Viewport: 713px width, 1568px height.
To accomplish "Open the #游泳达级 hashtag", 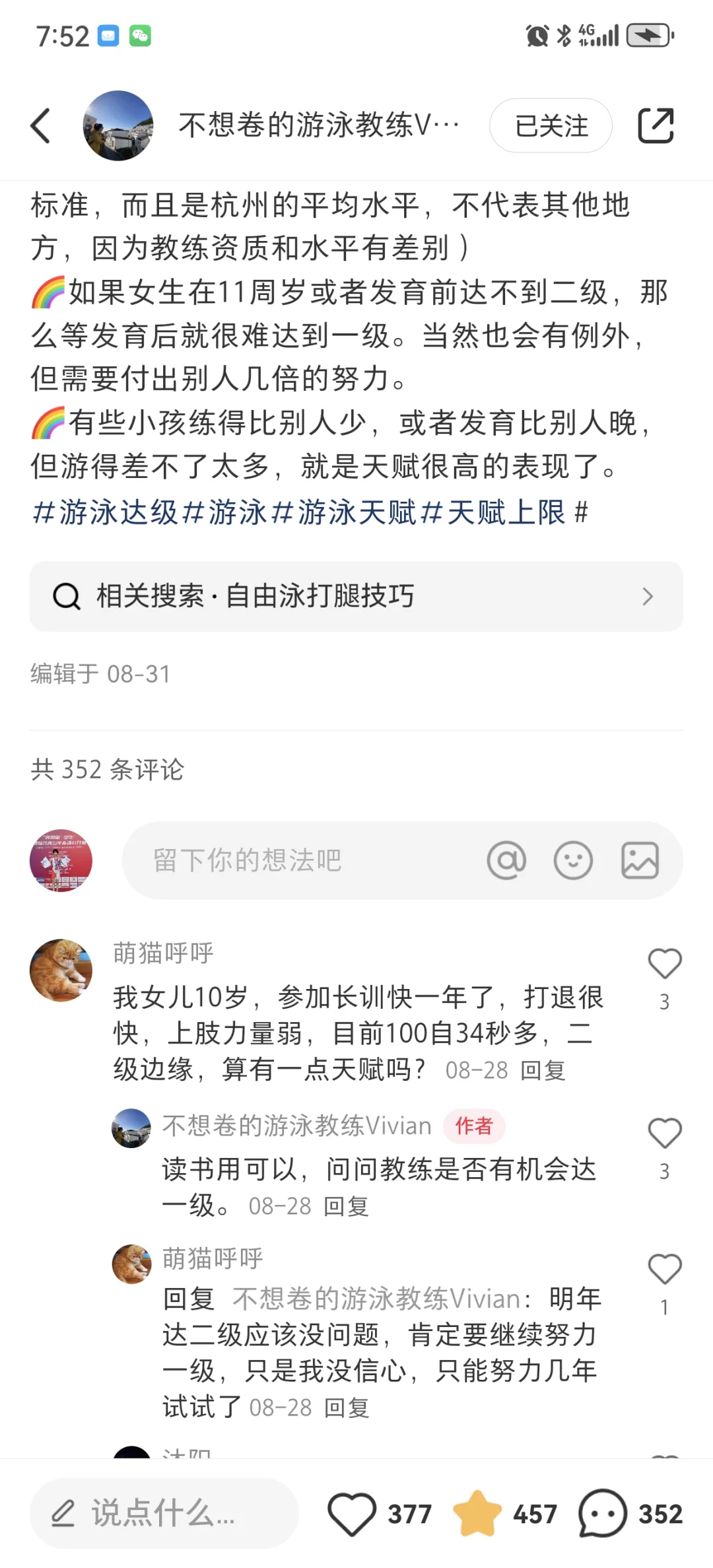I will 106,512.
